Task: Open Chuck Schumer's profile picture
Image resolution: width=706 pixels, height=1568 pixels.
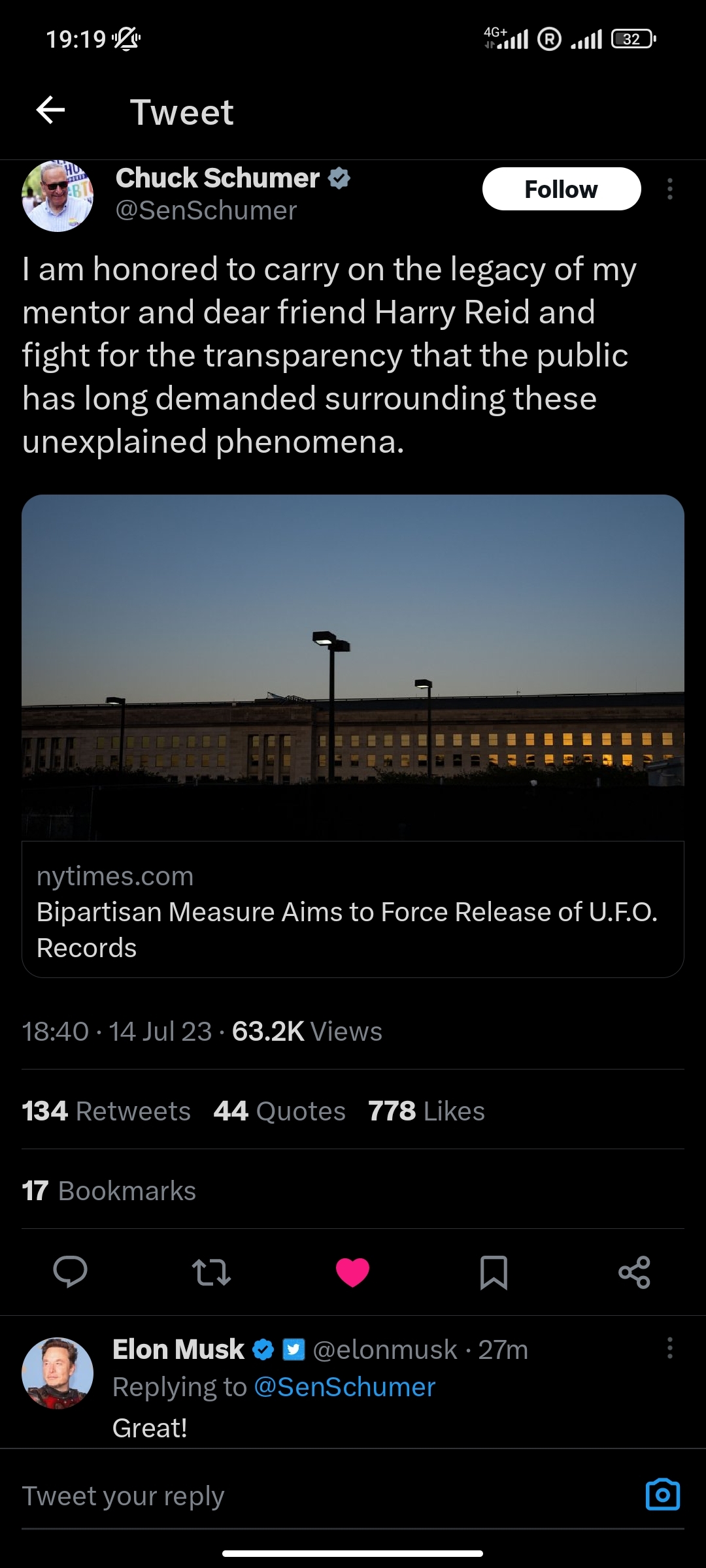Action: coord(58,196)
